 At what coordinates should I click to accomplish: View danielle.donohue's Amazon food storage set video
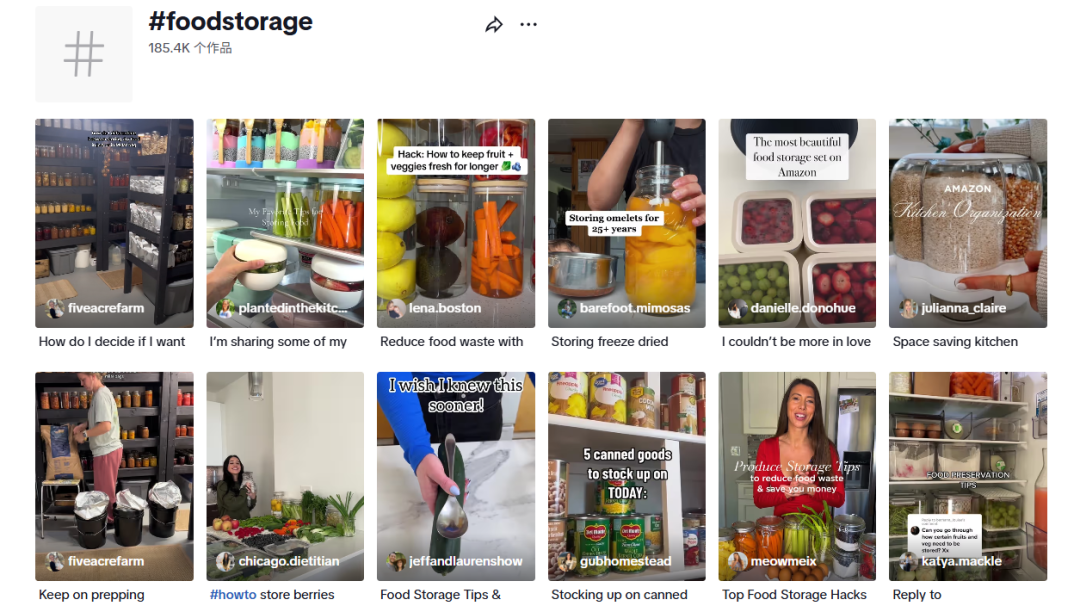click(797, 223)
